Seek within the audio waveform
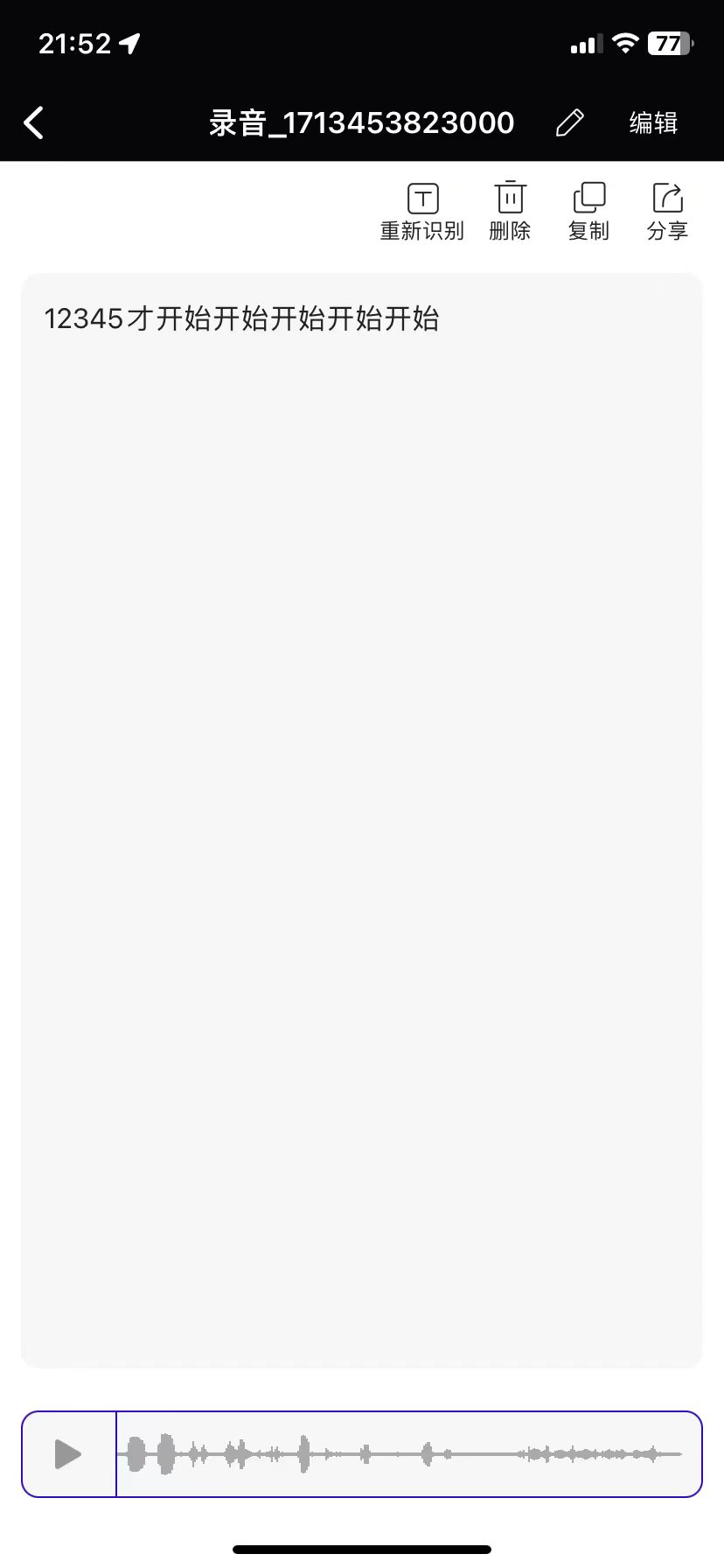This screenshot has width=724, height=1568. point(402,1454)
